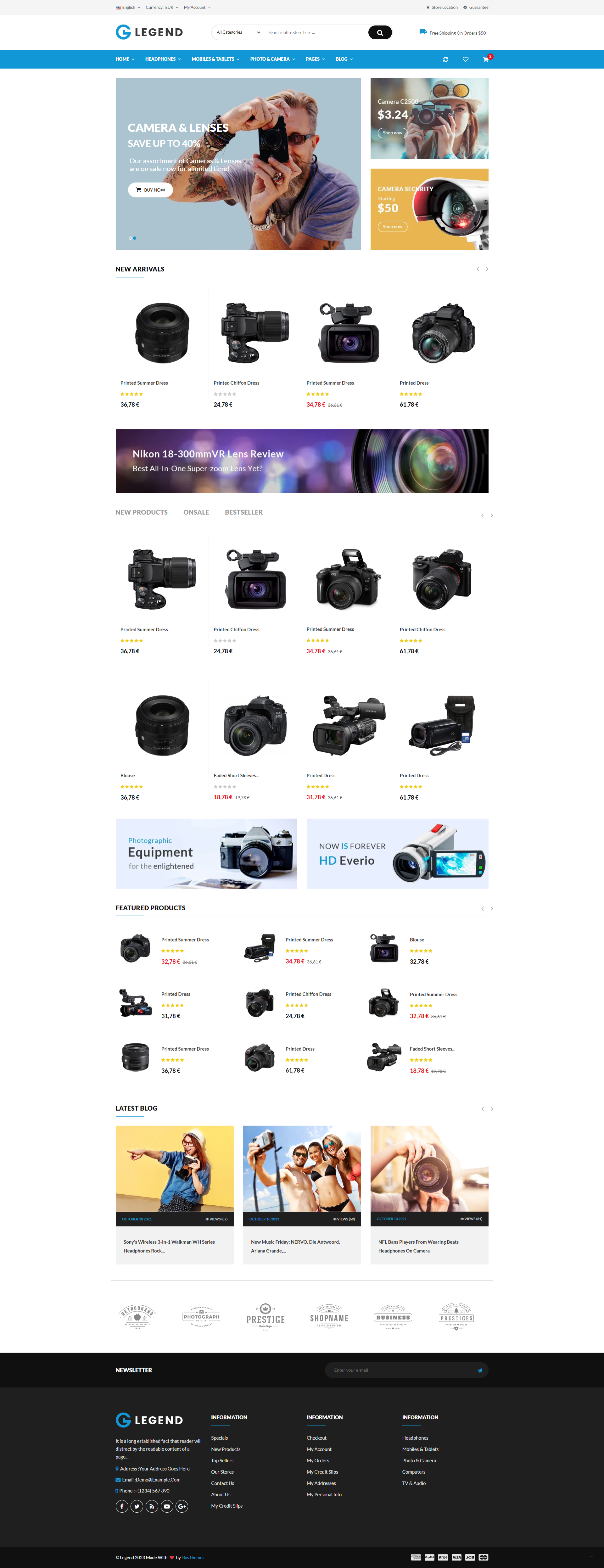Click the product compare icon in navbar
The image size is (604, 1568).
pyautogui.click(x=445, y=59)
